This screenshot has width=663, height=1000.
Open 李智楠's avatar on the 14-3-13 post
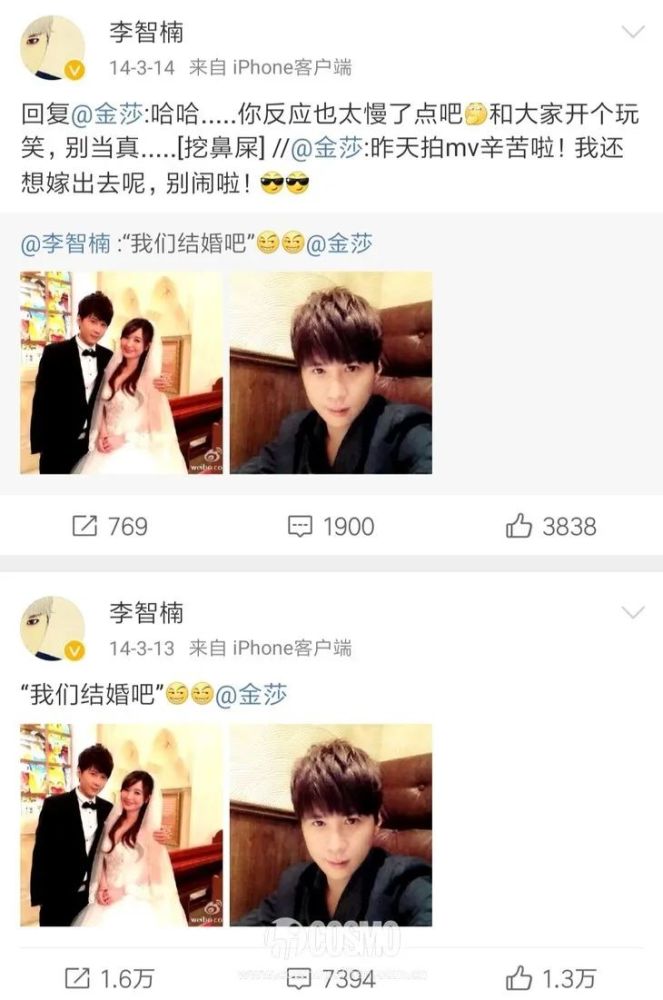point(52,628)
